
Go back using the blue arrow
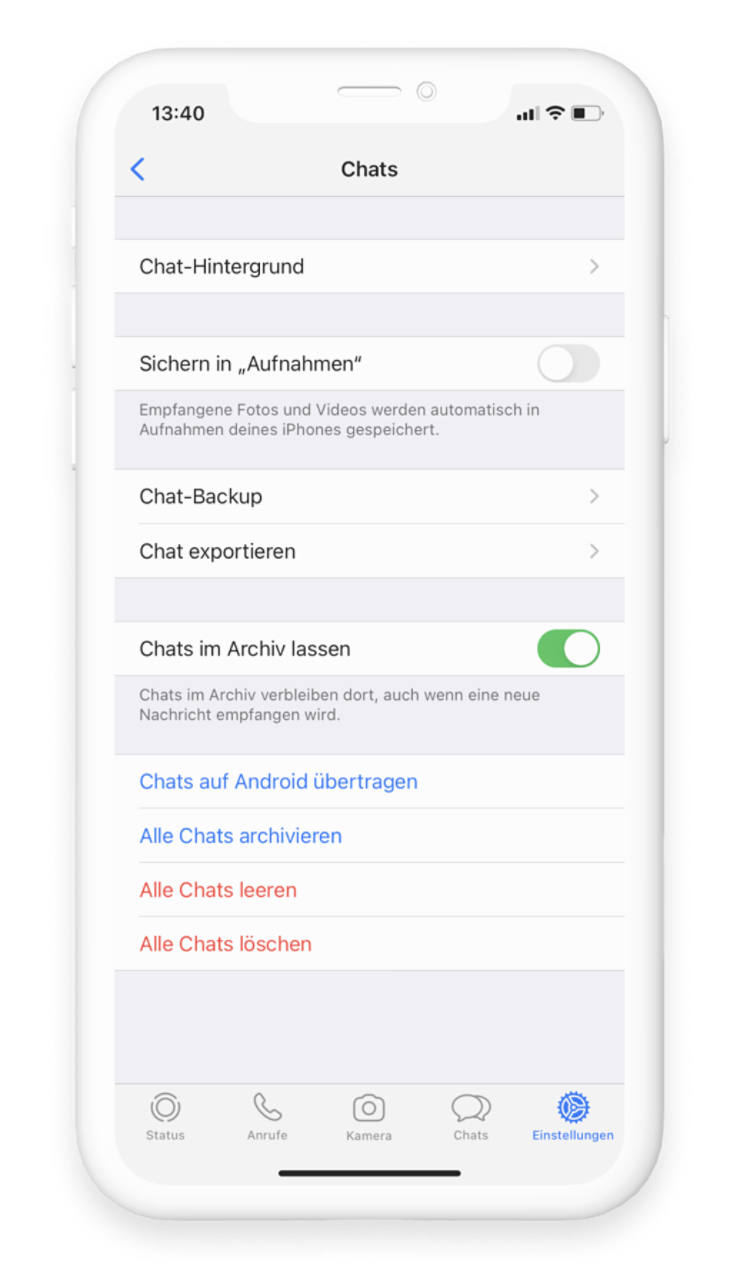point(138,169)
